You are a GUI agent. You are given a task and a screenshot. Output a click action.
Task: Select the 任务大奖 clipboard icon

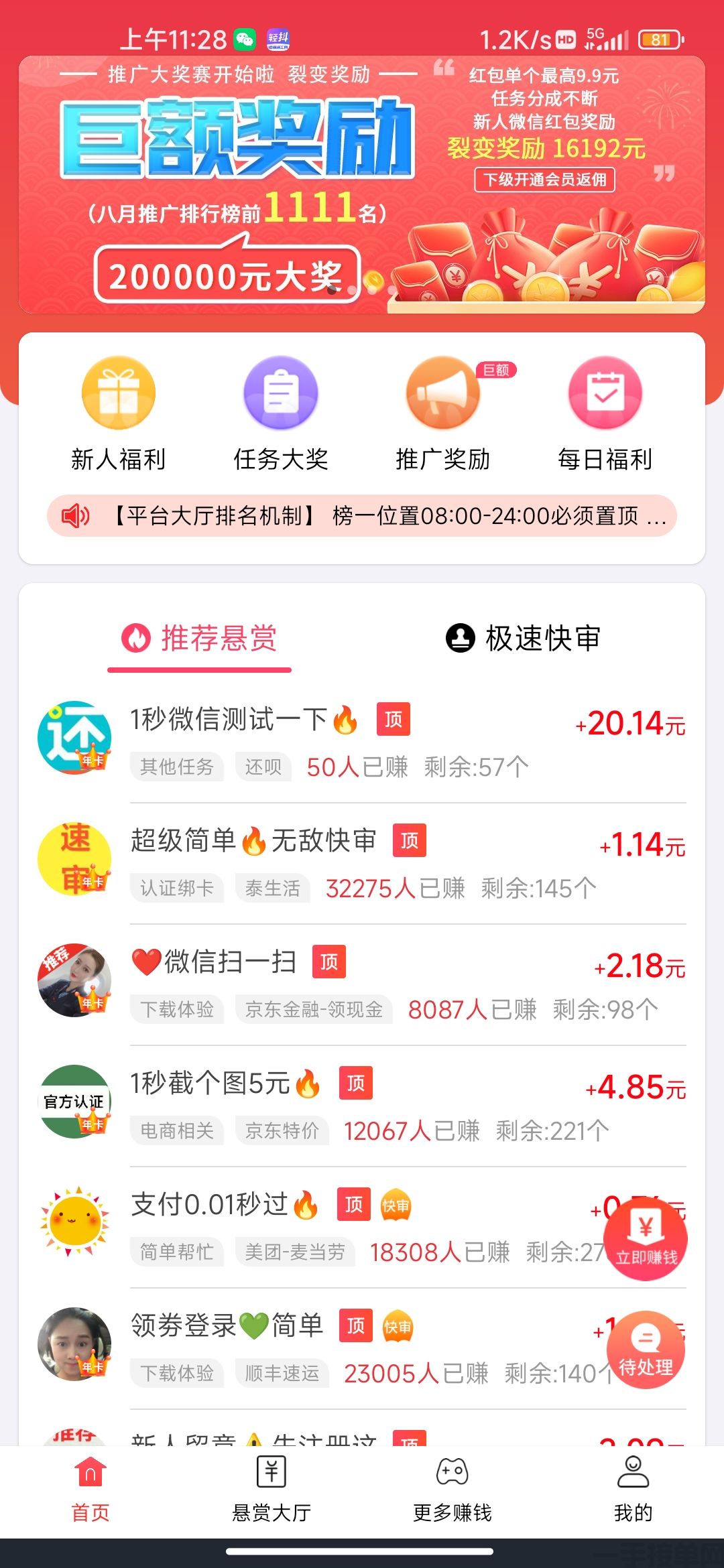281,393
